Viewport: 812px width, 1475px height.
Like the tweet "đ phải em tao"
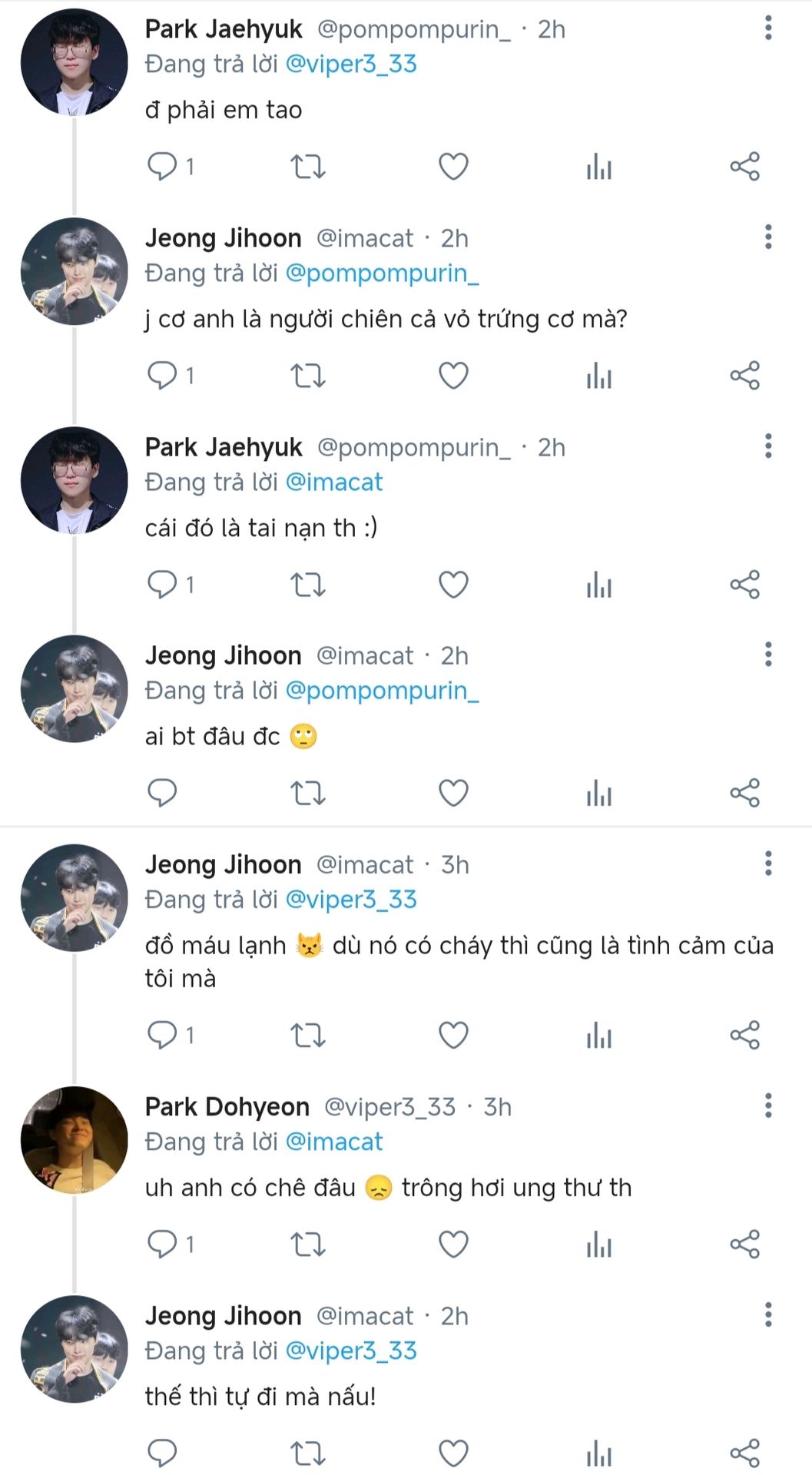453,166
